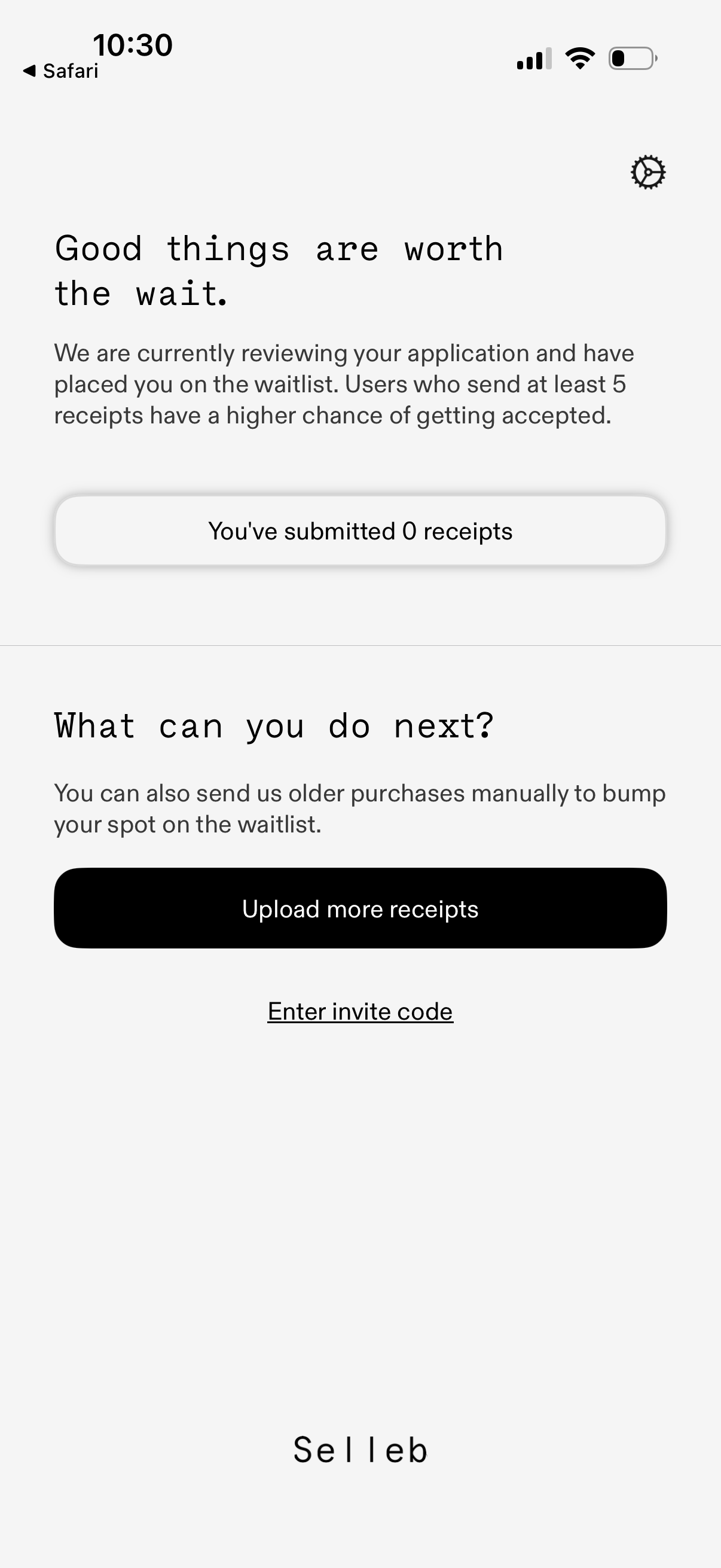The width and height of the screenshot is (721, 1568).
Task: Select Enter invite code
Action: coord(360,1011)
